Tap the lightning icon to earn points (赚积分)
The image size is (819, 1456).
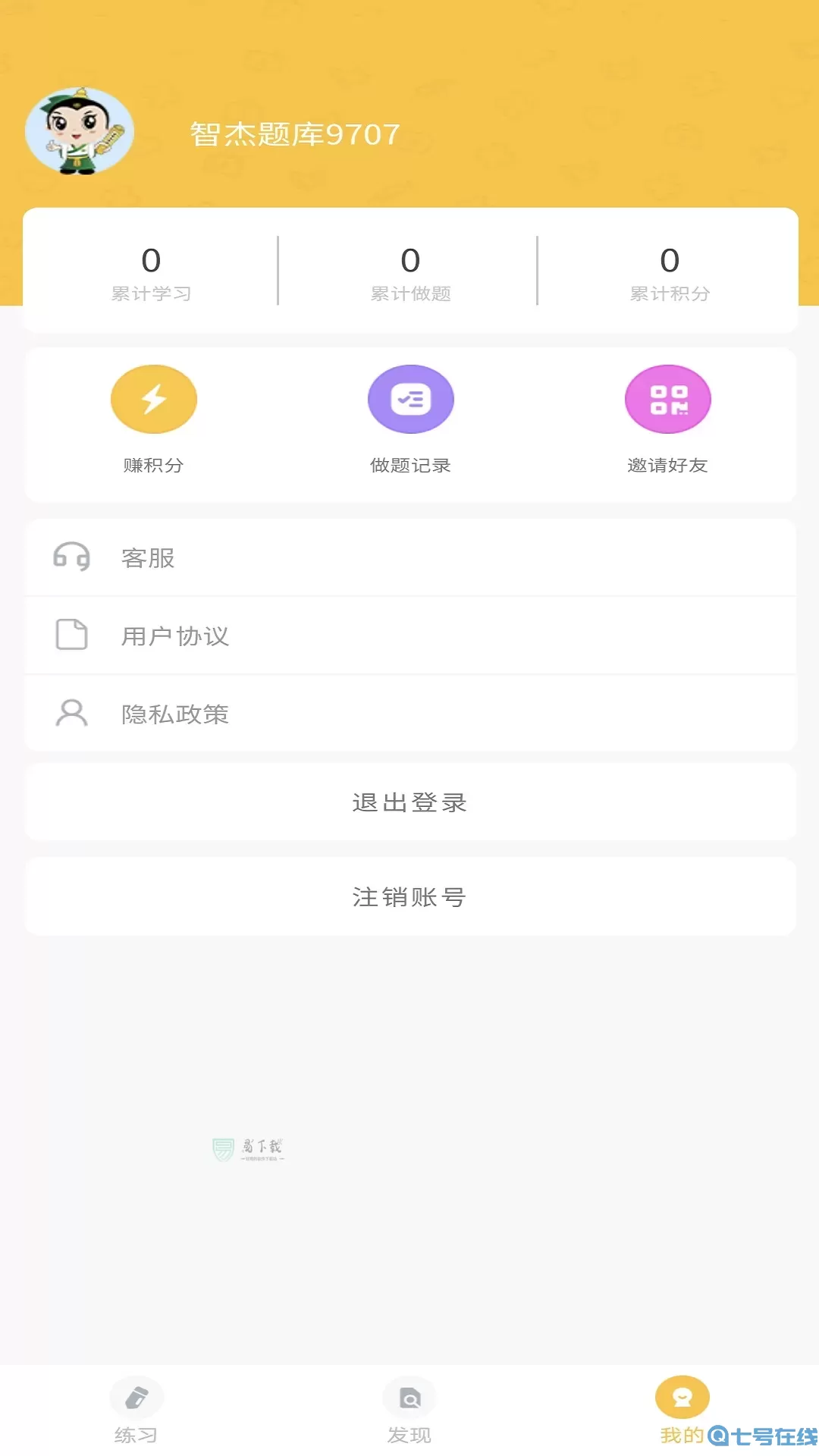pyautogui.click(x=154, y=399)
